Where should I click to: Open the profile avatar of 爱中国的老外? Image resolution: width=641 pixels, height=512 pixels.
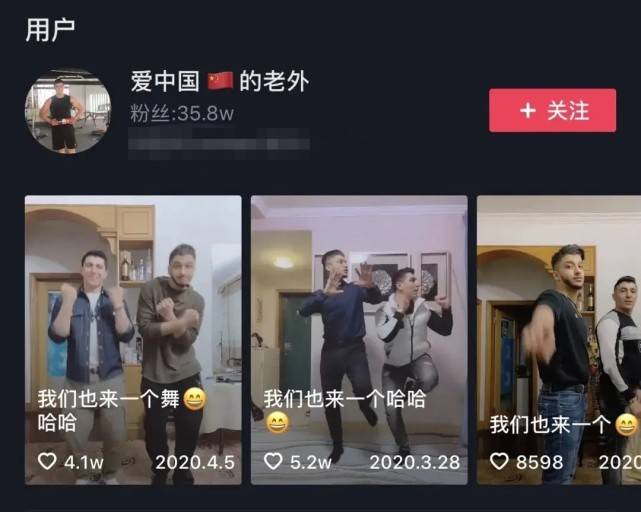pos(67,111)
